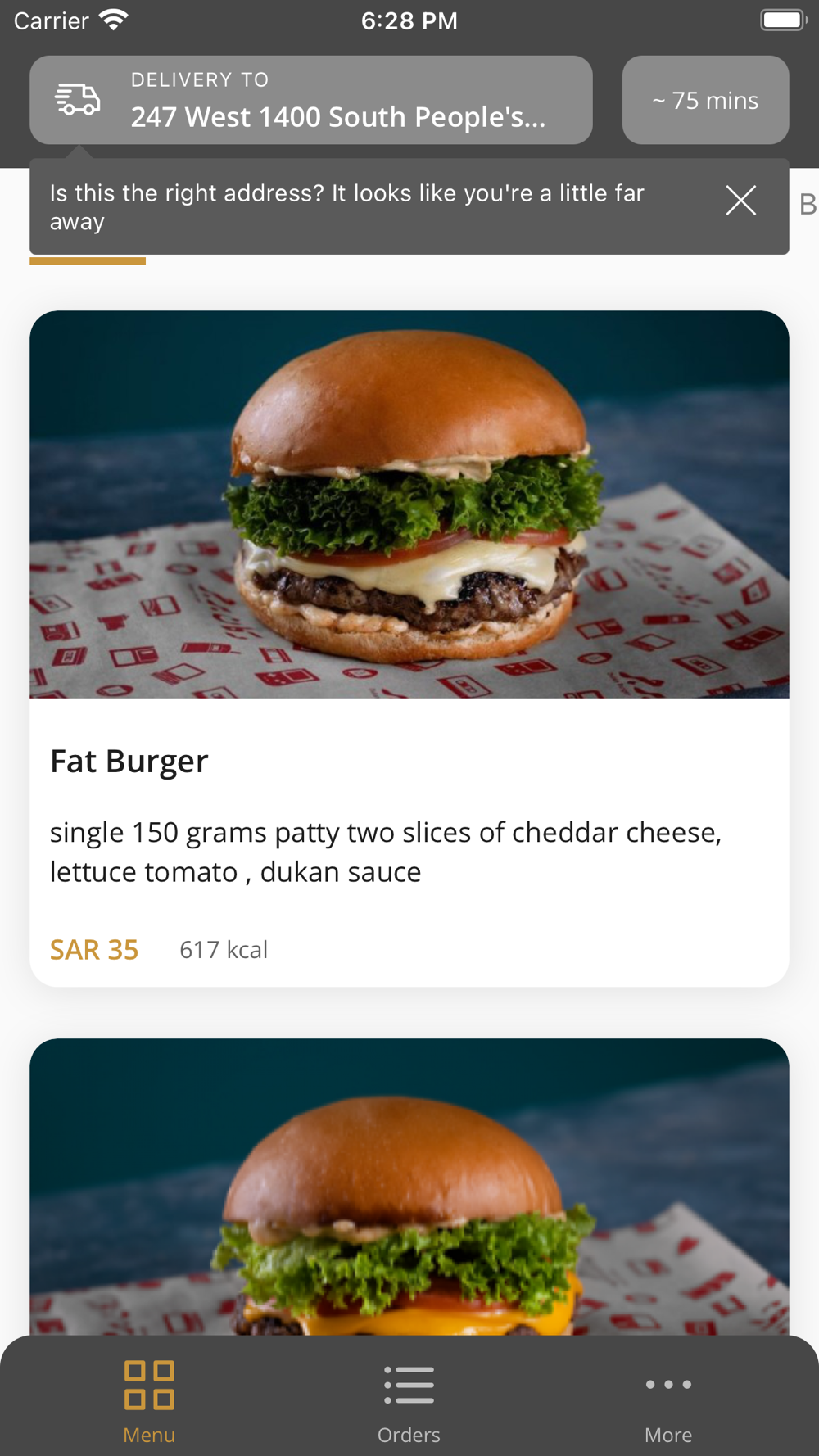The image size is (819, 1456).
Task: Dismiss the address warning tooltip
Action: tap(740, 201)
